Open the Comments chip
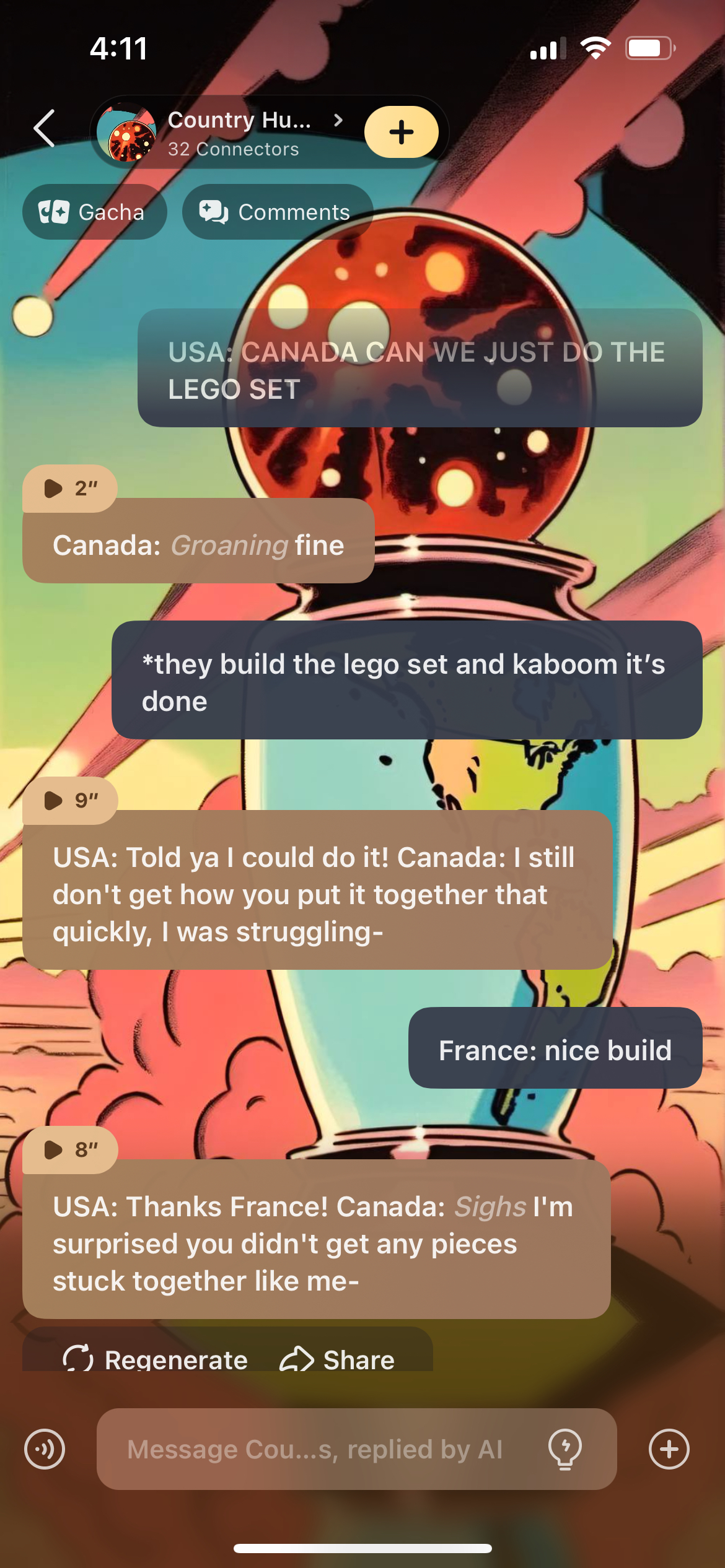725x1568 pixels. pyautogui.click(x=277, y=212)
